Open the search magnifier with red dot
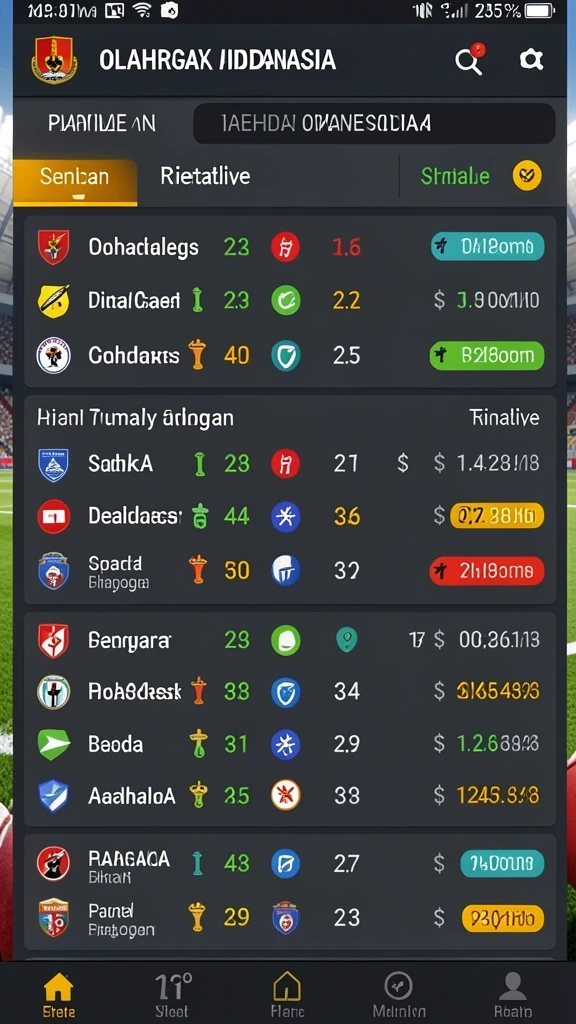The width and height of the screenshot is (576, 1024). coord(469,60)
